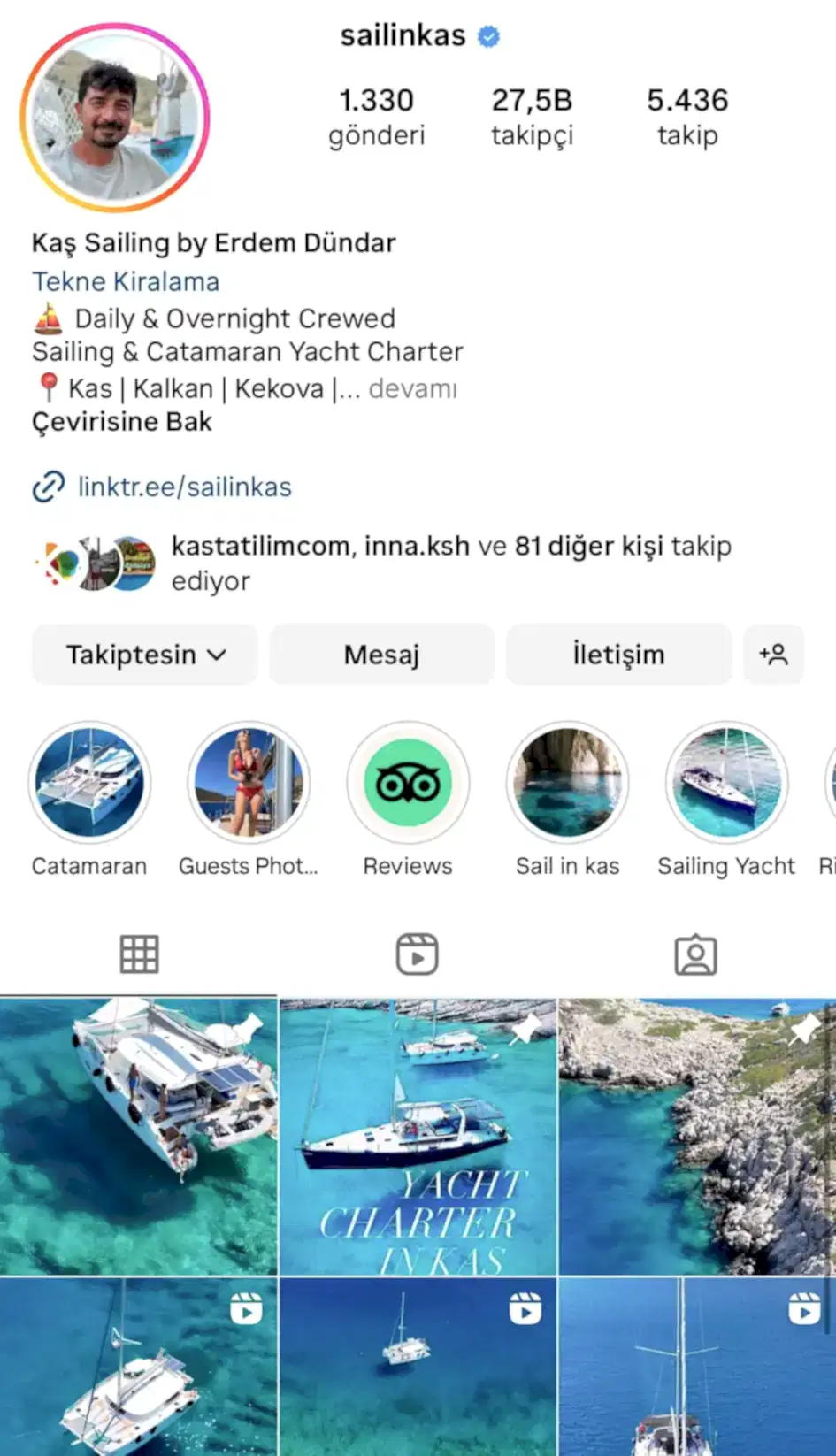View the 27,5B takipçi followers count
The image size is (836, 1456).
532,116
